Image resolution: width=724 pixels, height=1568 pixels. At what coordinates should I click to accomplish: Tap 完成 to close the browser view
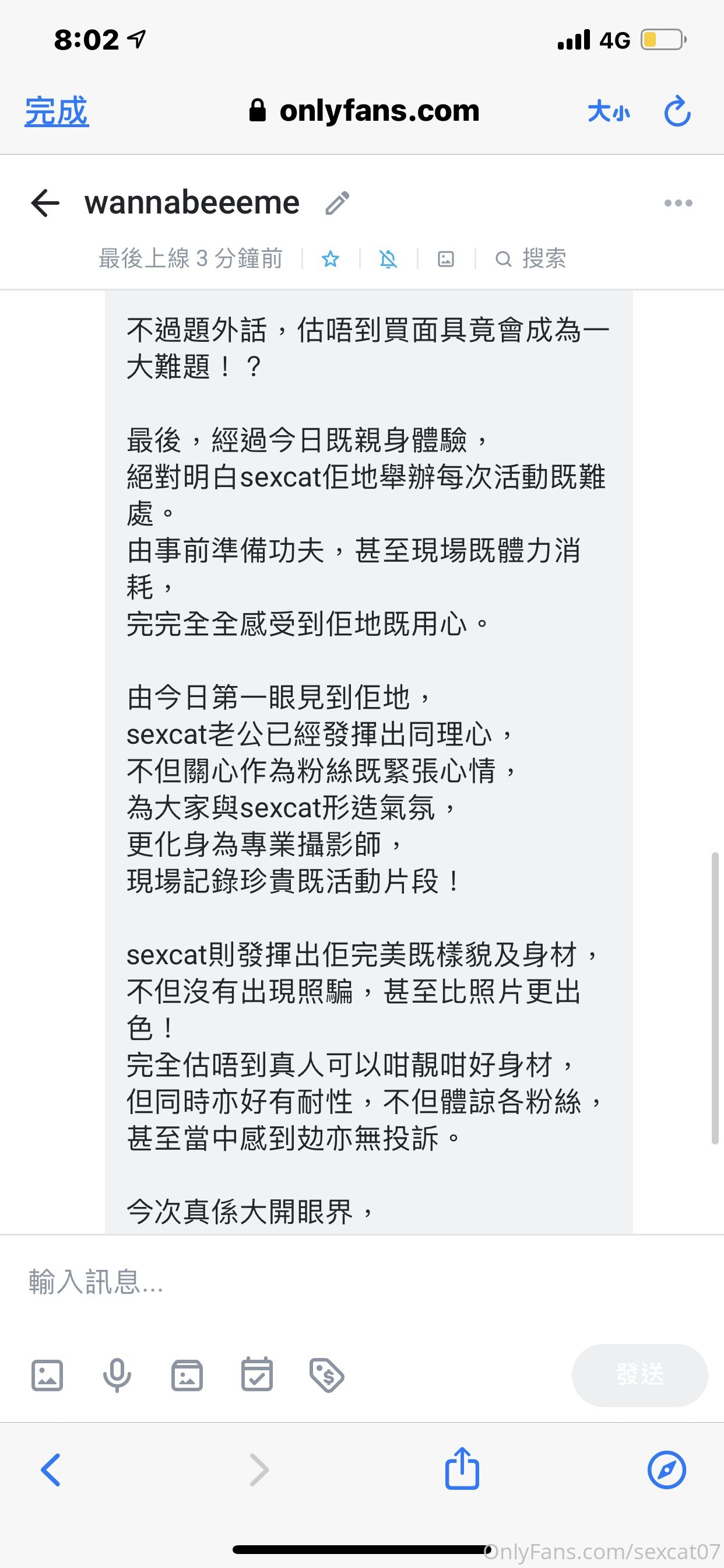tap(57, 111)
